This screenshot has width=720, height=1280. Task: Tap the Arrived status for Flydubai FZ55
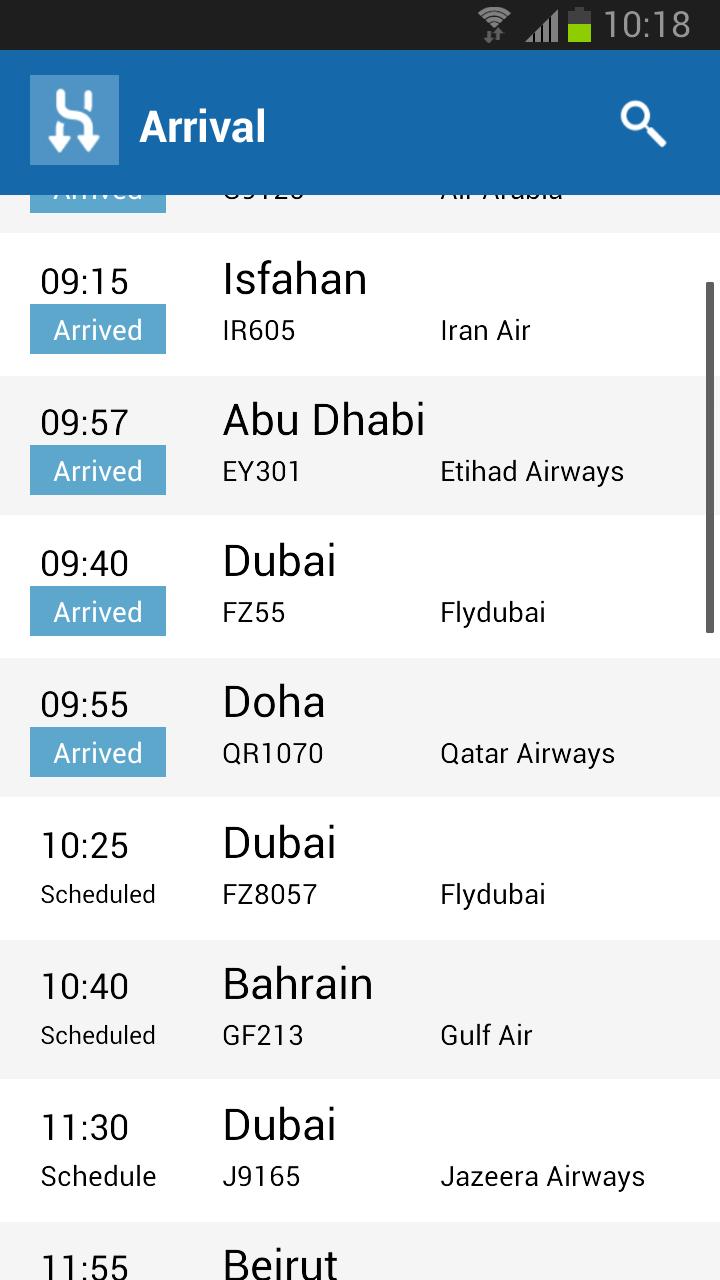coord(97,611)
